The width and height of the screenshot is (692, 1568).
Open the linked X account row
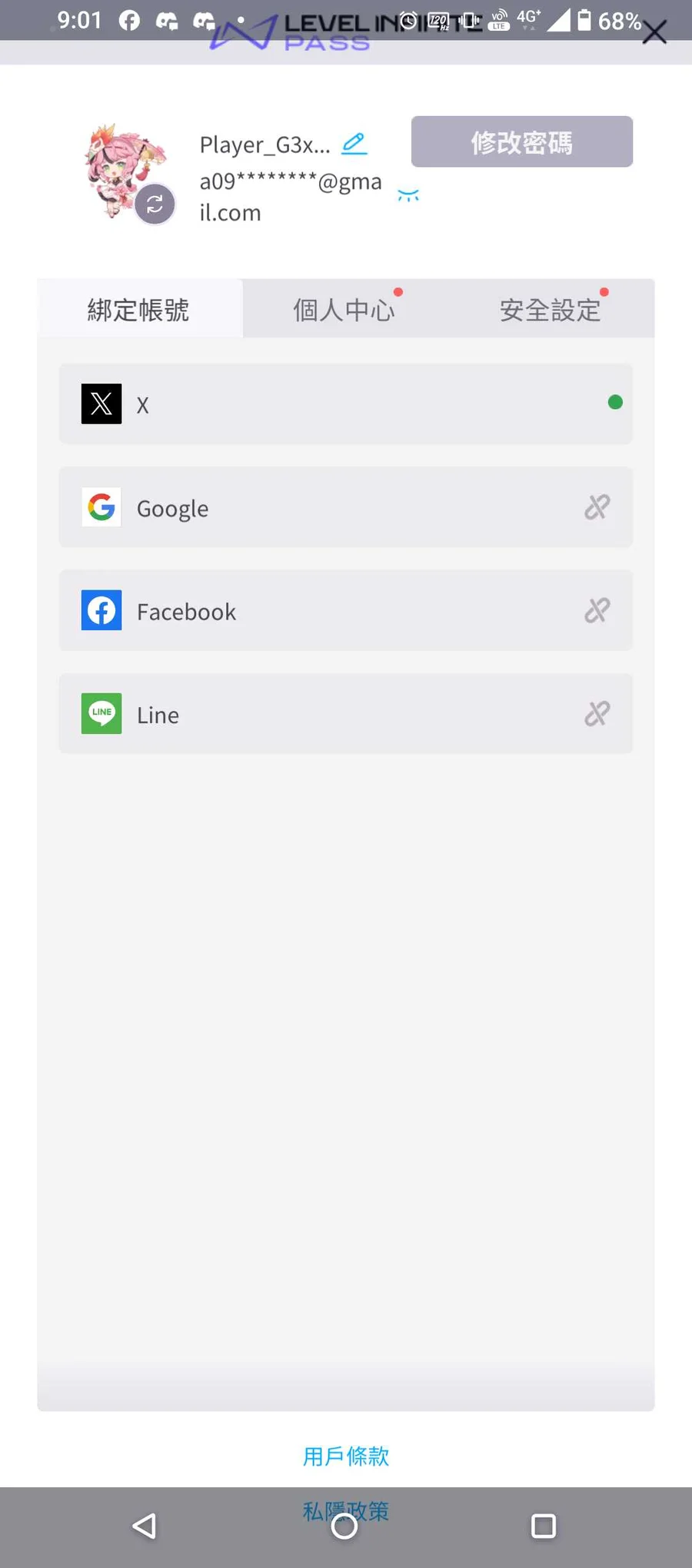coord(346,404)
